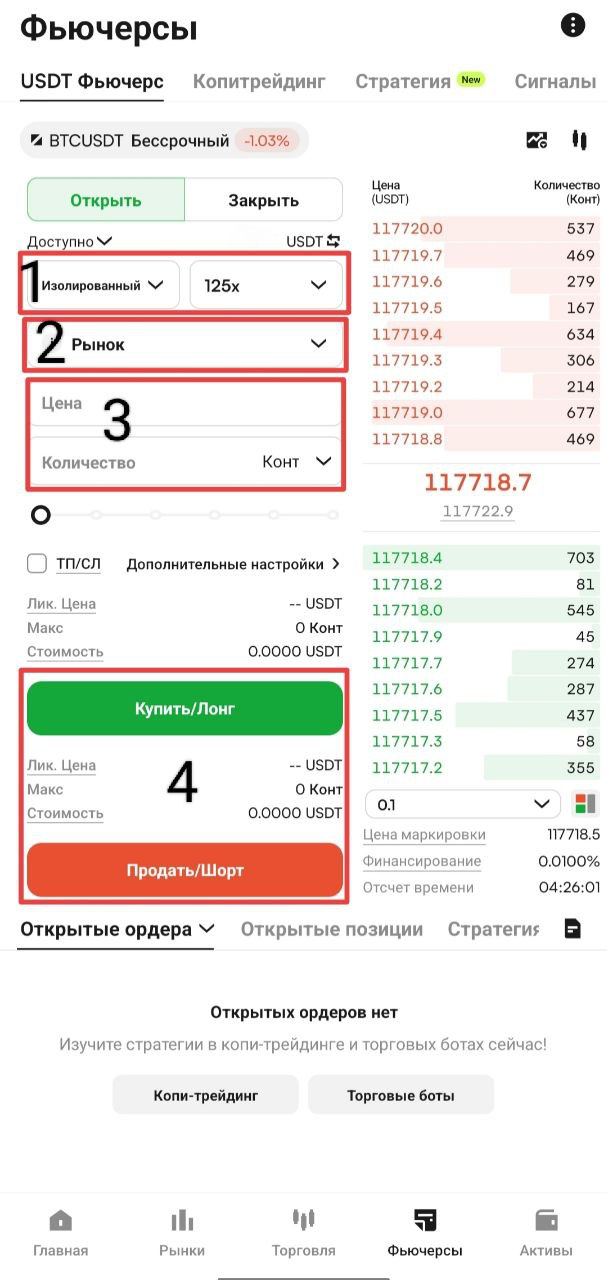Open the candlestick chart icon

[578, 140]
